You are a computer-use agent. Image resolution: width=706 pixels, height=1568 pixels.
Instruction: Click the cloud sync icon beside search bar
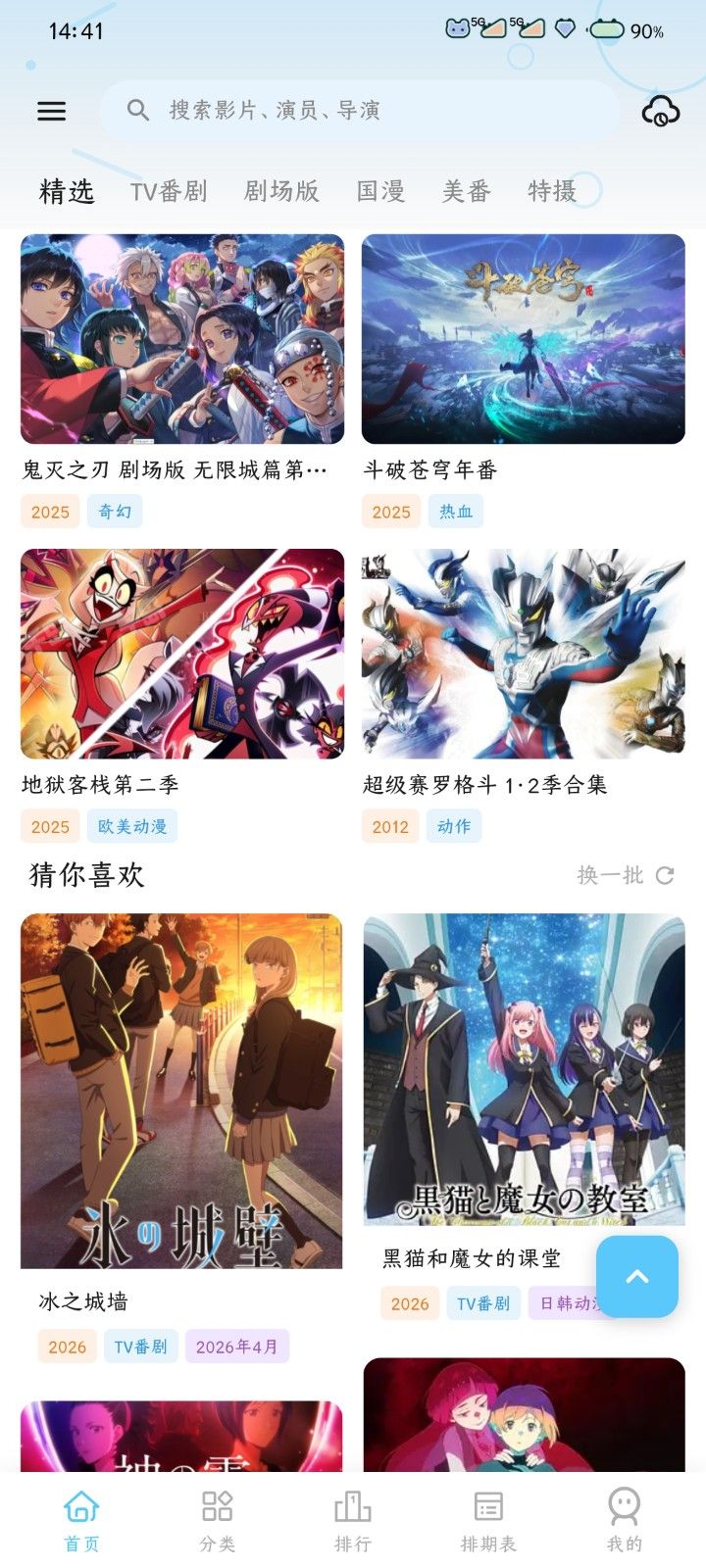pyautogui.click(x=660, y=111)
